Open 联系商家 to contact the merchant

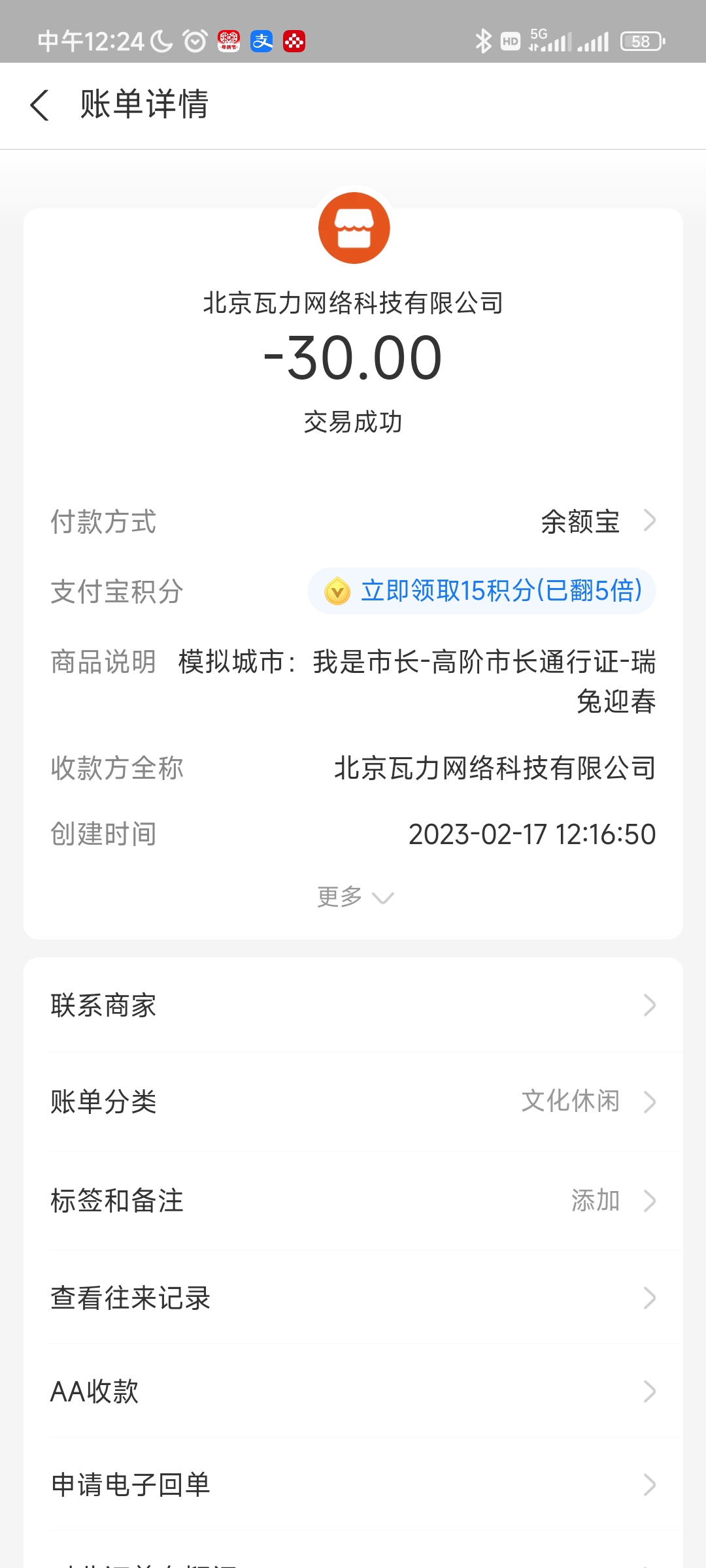(x=353, y=1005)
